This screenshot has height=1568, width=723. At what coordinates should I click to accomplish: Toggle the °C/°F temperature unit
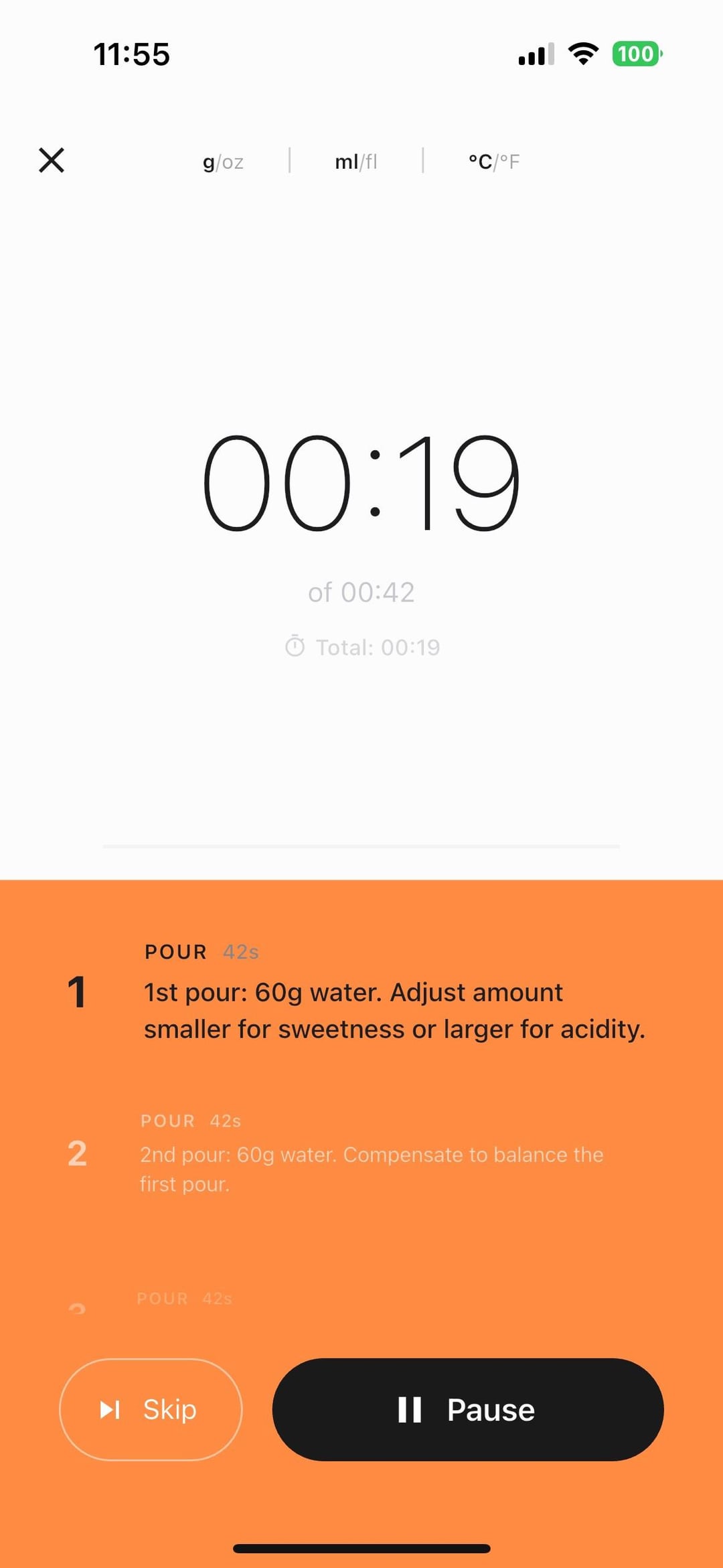(x=493, y=161)
